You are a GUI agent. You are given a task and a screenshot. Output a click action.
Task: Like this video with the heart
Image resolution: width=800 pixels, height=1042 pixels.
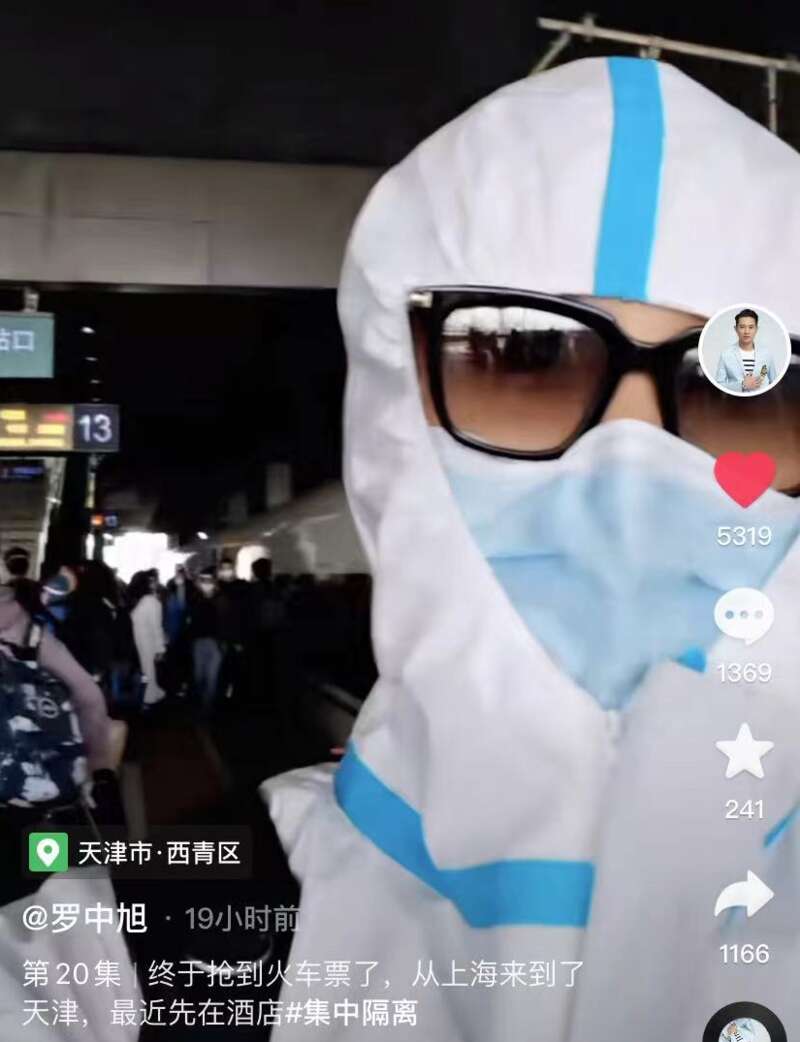[744, 480]
